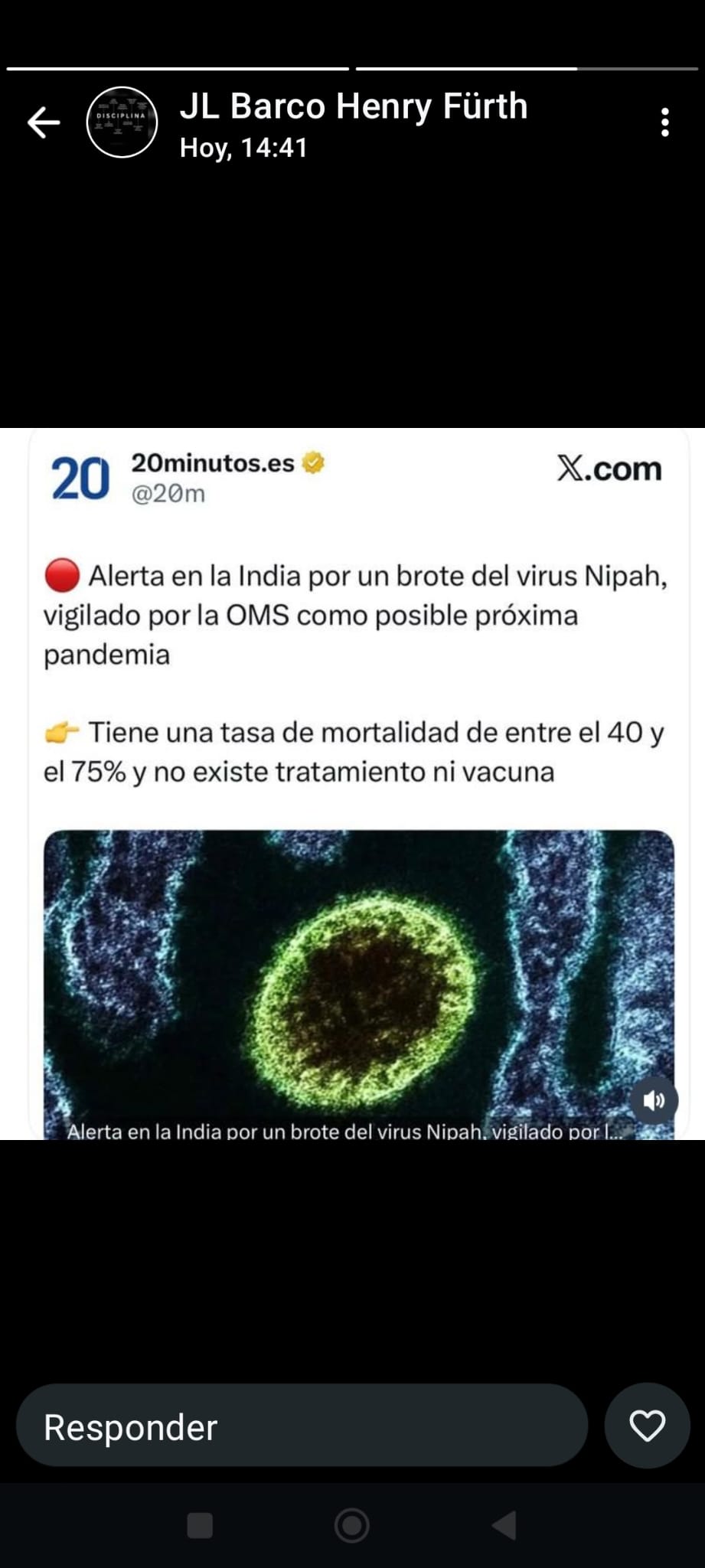This screenshot has height=1568, width=705.
Task: Open the three-dot overflow menu
Action: [664, 122]
